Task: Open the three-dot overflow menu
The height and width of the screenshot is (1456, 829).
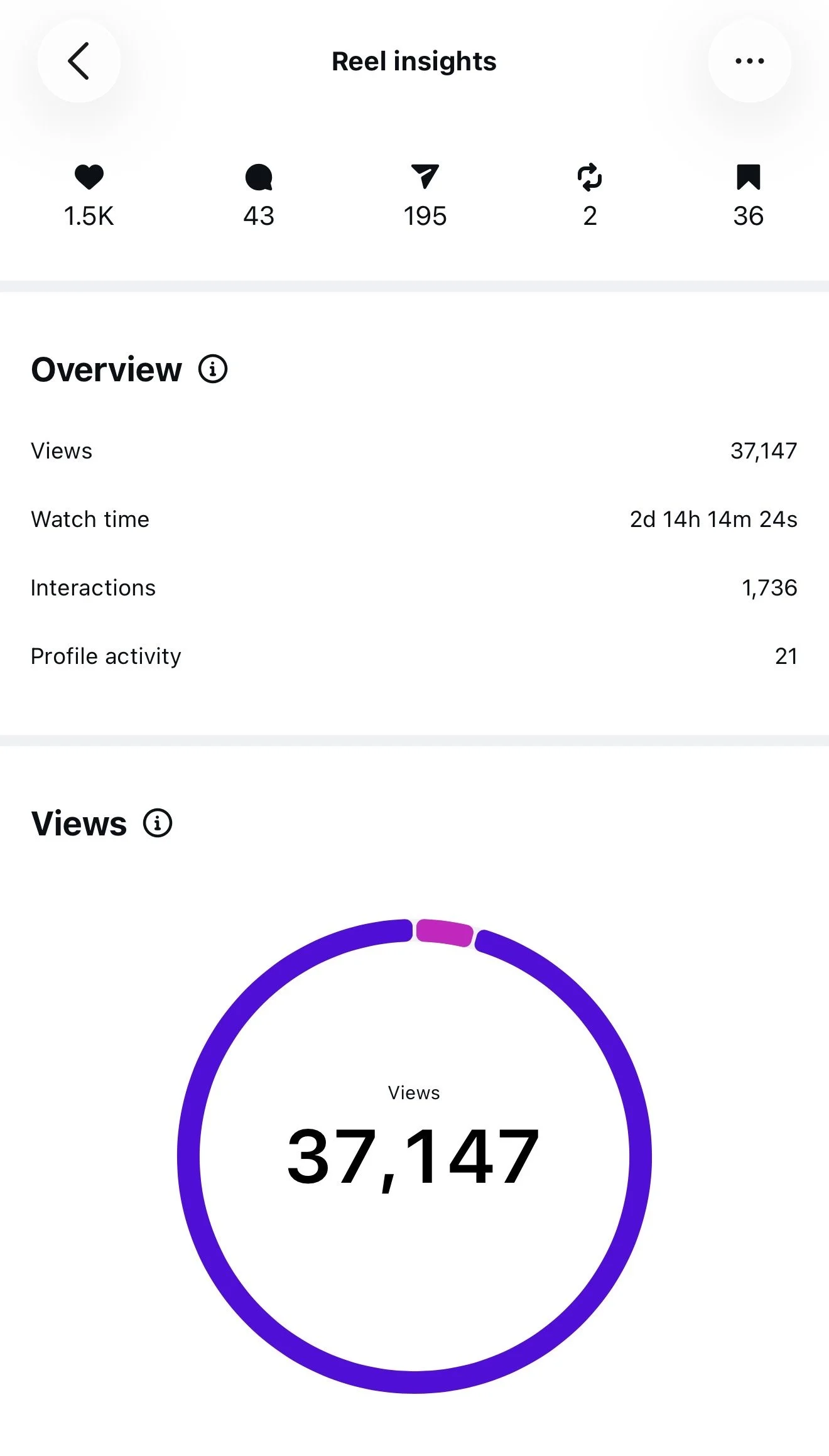Action: pos(749,61)
